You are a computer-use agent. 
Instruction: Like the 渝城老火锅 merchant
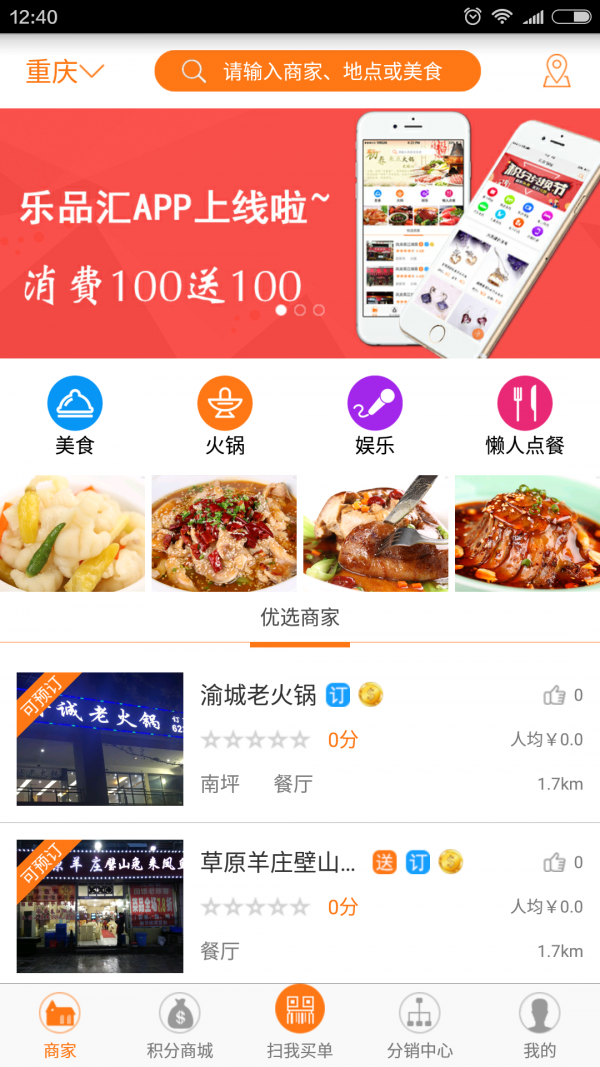(x=555, y=695)
